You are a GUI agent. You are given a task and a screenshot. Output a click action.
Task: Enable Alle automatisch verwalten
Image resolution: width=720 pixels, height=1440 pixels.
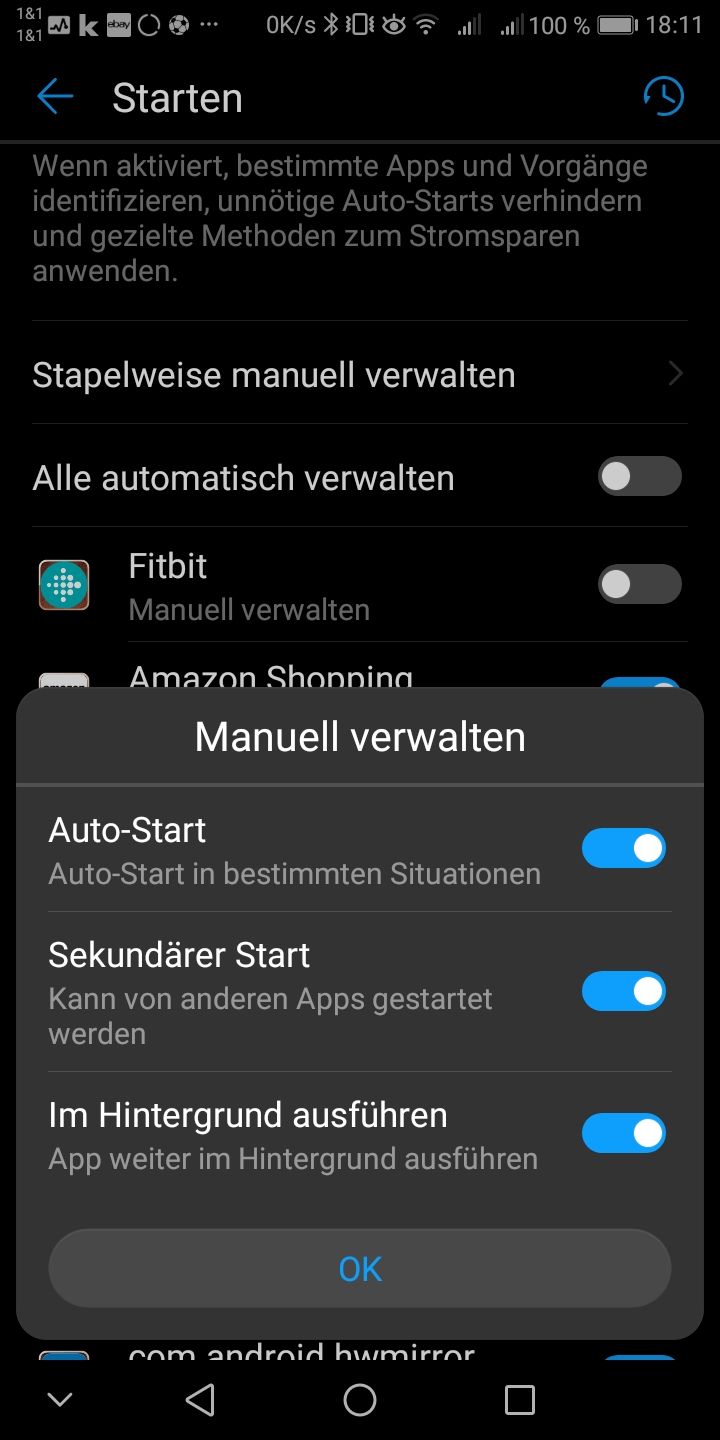(x=639, y=477)
